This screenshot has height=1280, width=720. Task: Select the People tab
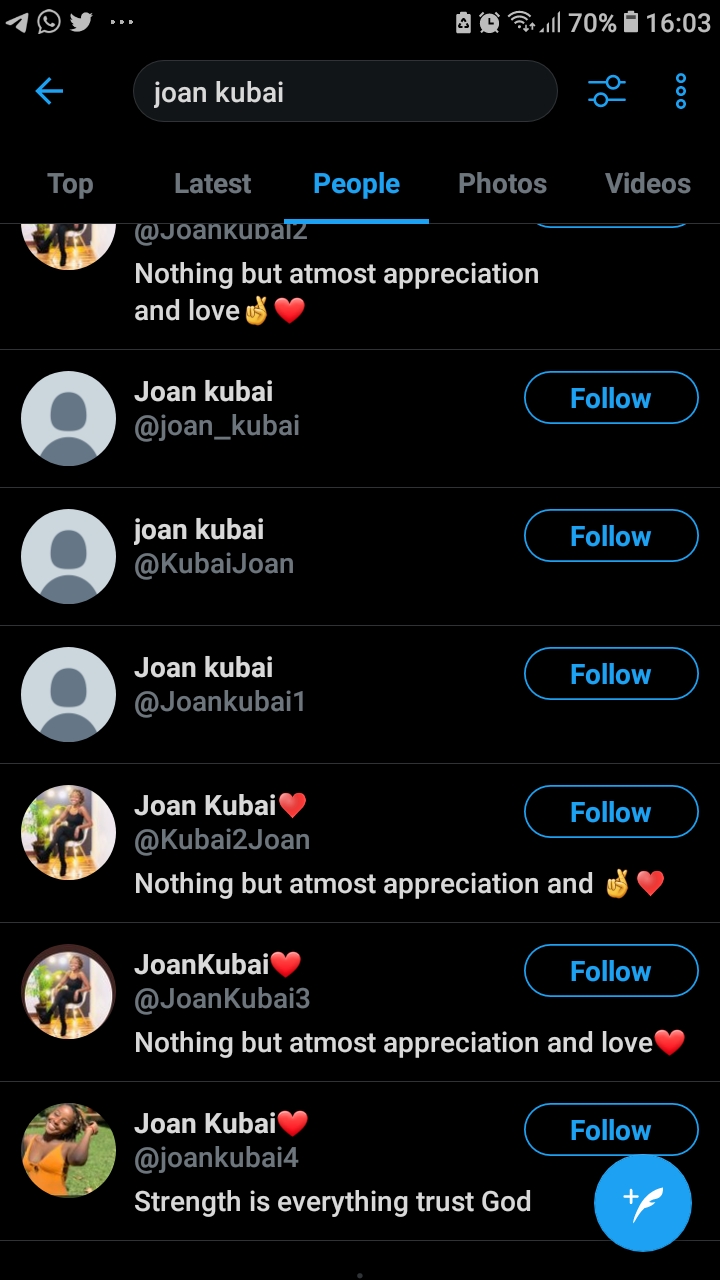pyautogui.click(x=356, y=184)
